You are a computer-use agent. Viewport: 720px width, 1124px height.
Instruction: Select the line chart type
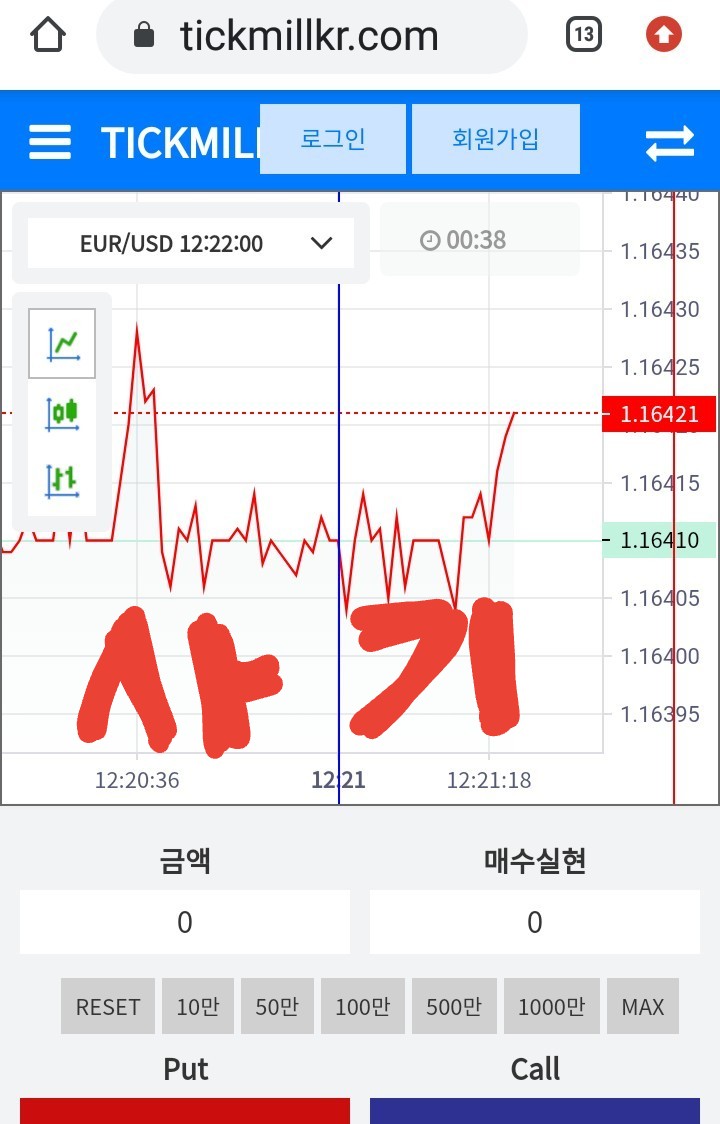62,344
